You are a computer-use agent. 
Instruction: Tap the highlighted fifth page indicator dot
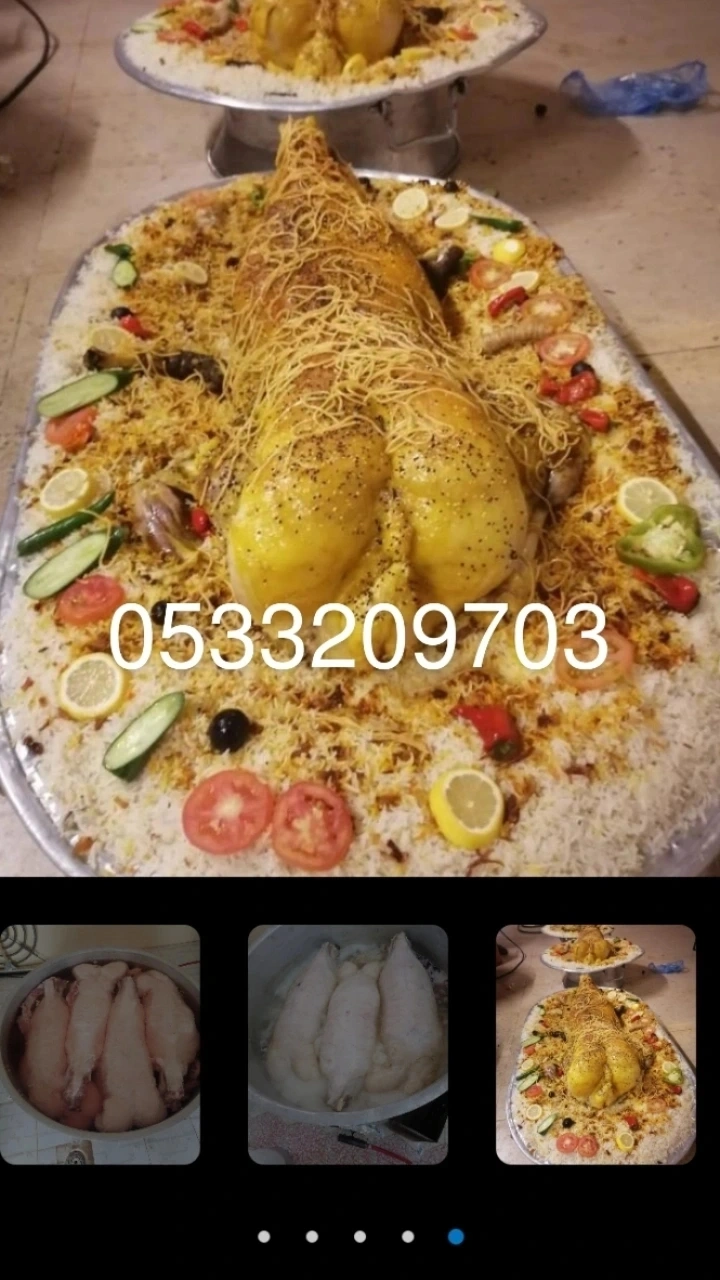(456, 1237)
